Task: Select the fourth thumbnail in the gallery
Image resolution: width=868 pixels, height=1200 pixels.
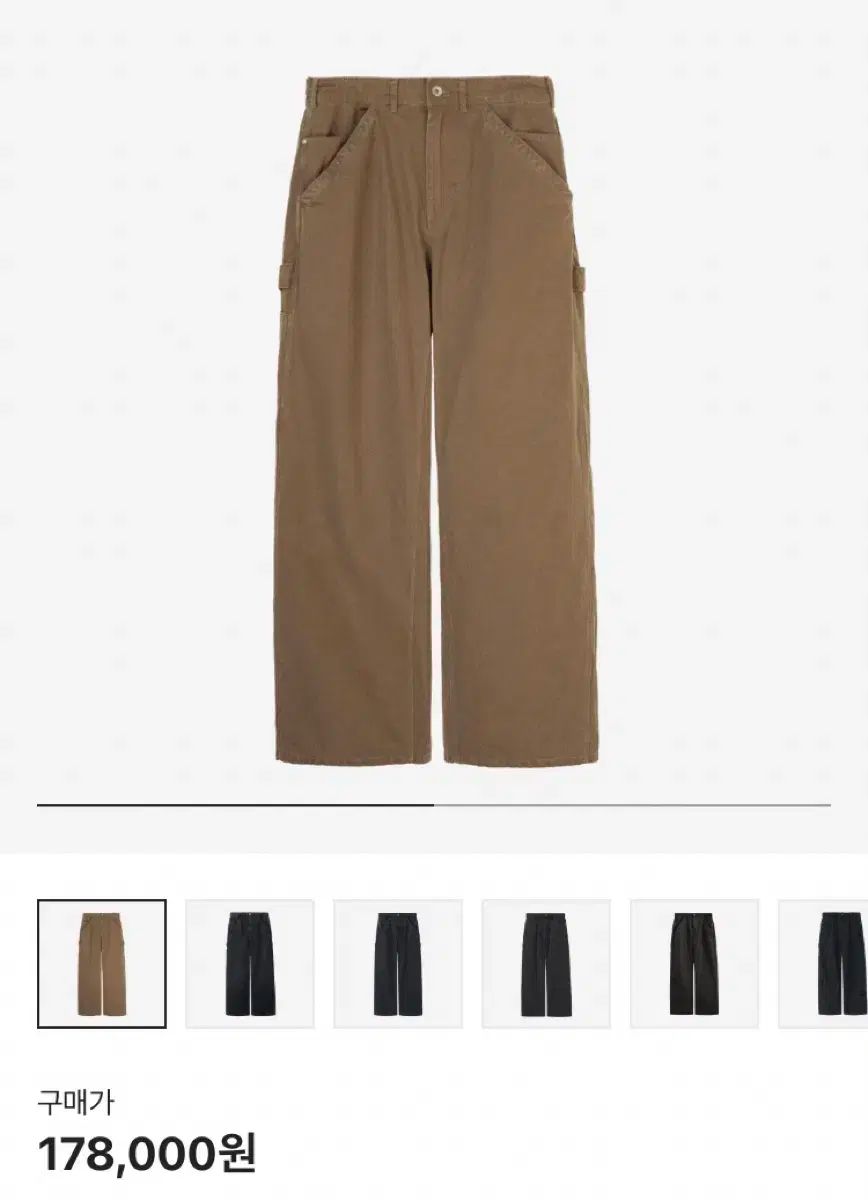Action: [546, 964]
